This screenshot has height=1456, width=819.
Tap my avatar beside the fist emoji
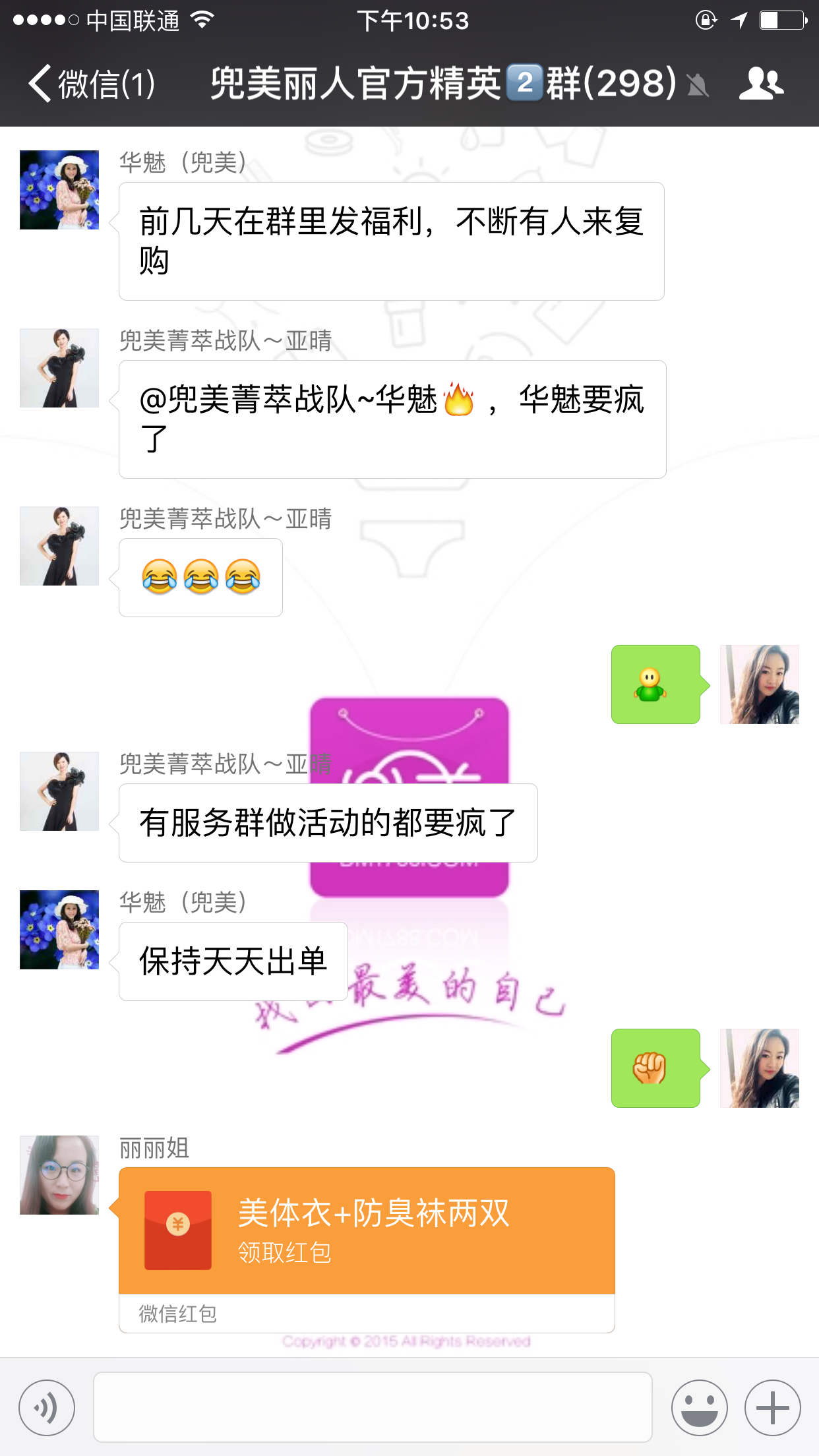(759, 1068)
